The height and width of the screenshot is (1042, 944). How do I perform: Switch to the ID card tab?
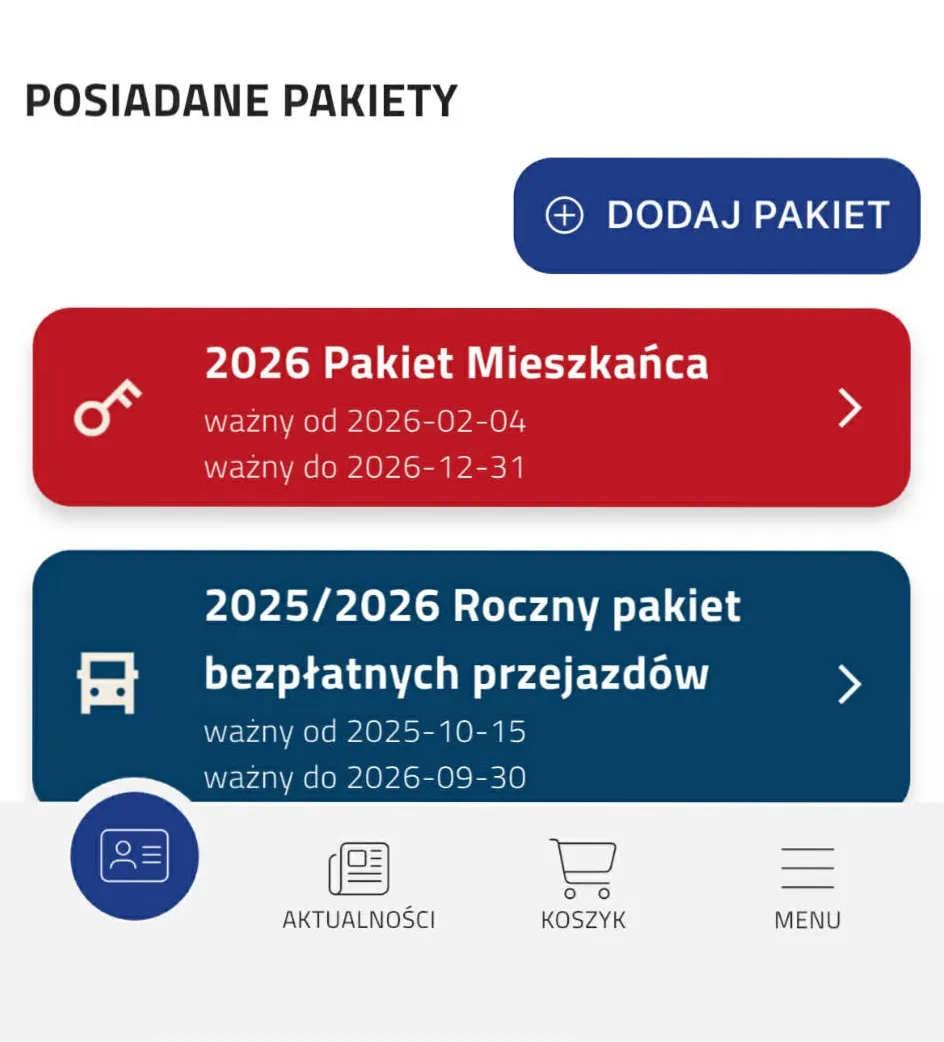point(134,856)
